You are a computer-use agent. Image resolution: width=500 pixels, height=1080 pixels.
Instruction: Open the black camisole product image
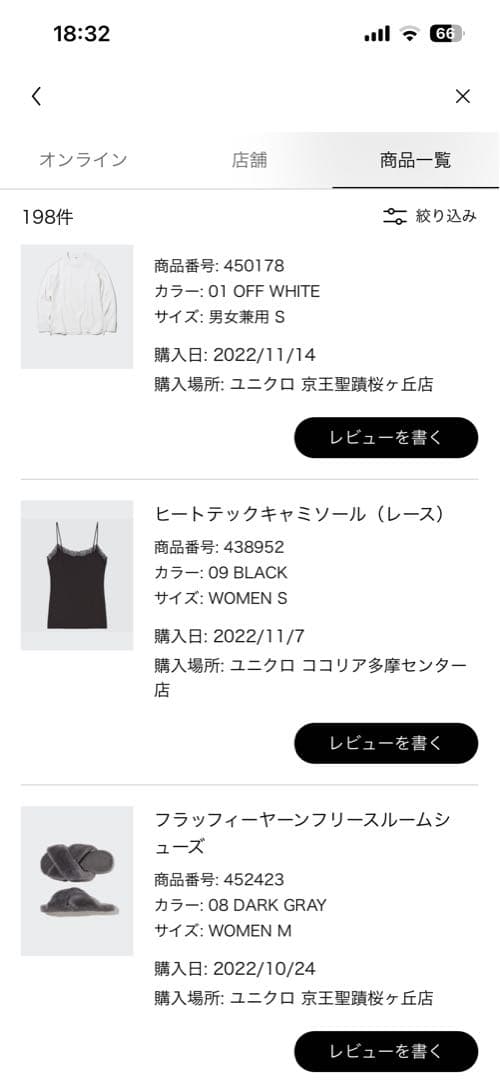[x=77, y=575]
